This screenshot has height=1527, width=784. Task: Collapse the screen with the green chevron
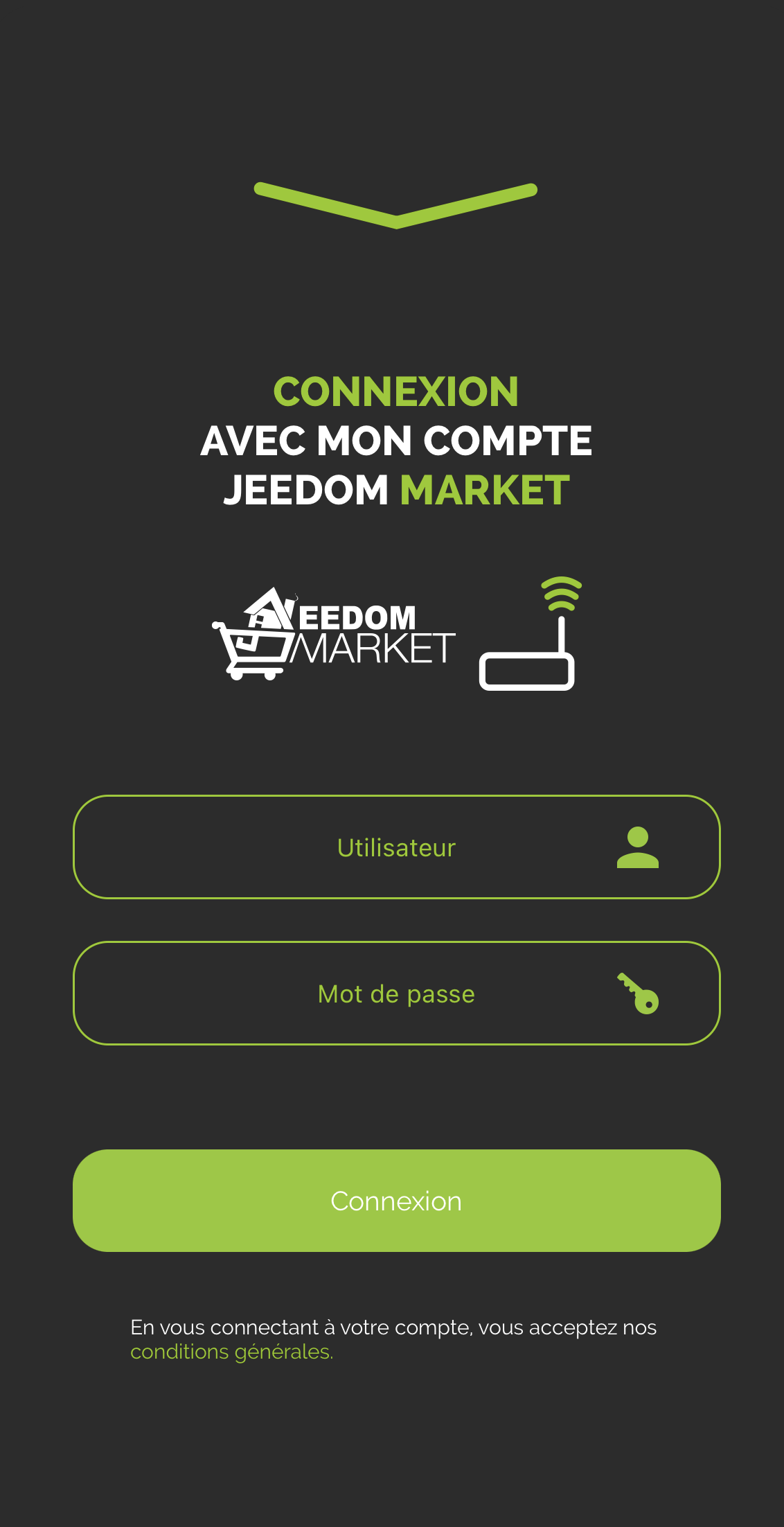[x=395, y=205]
